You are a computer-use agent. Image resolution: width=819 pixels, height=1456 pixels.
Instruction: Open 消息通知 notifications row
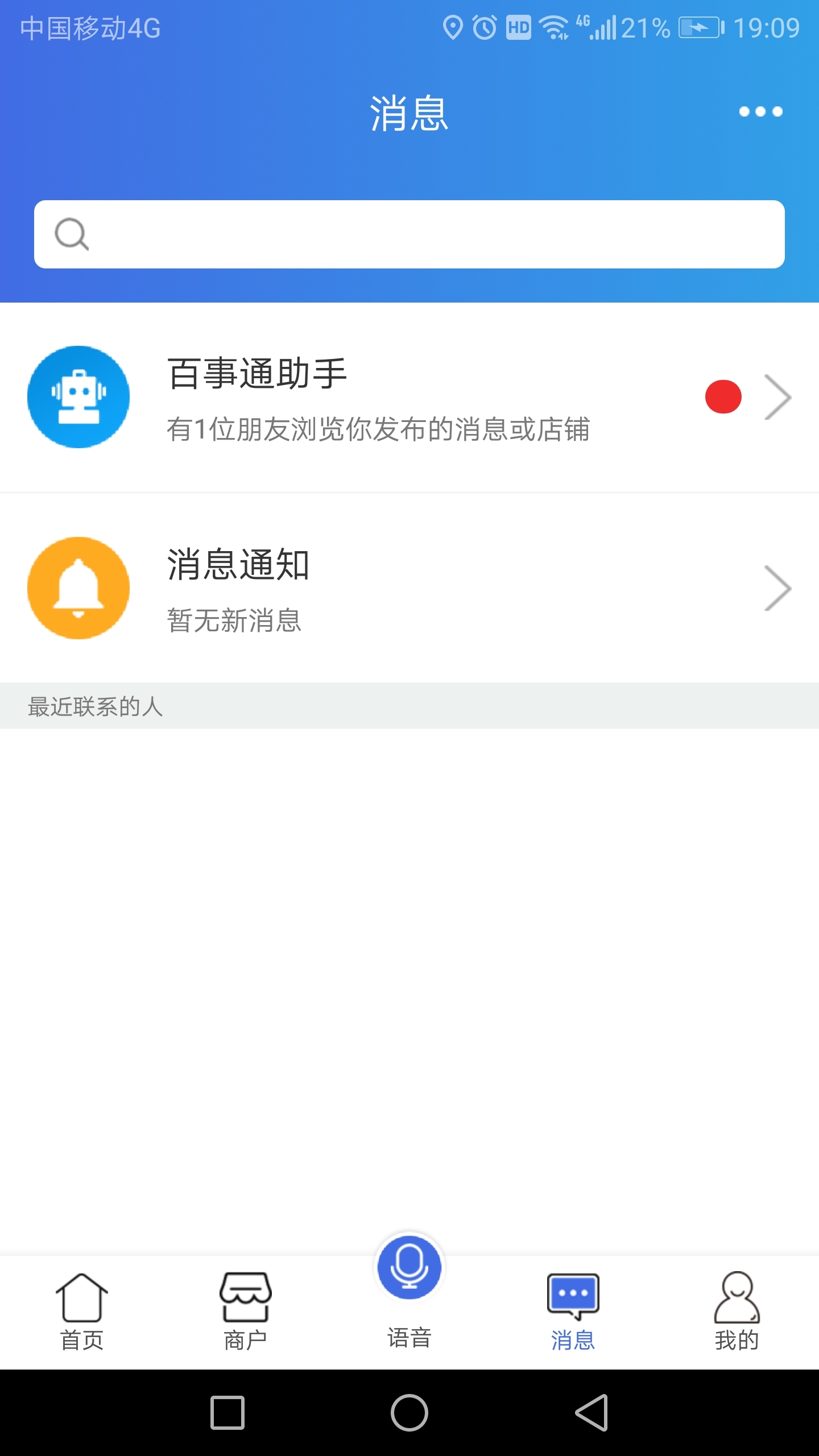pyautogui.click(x=409, y=588)
